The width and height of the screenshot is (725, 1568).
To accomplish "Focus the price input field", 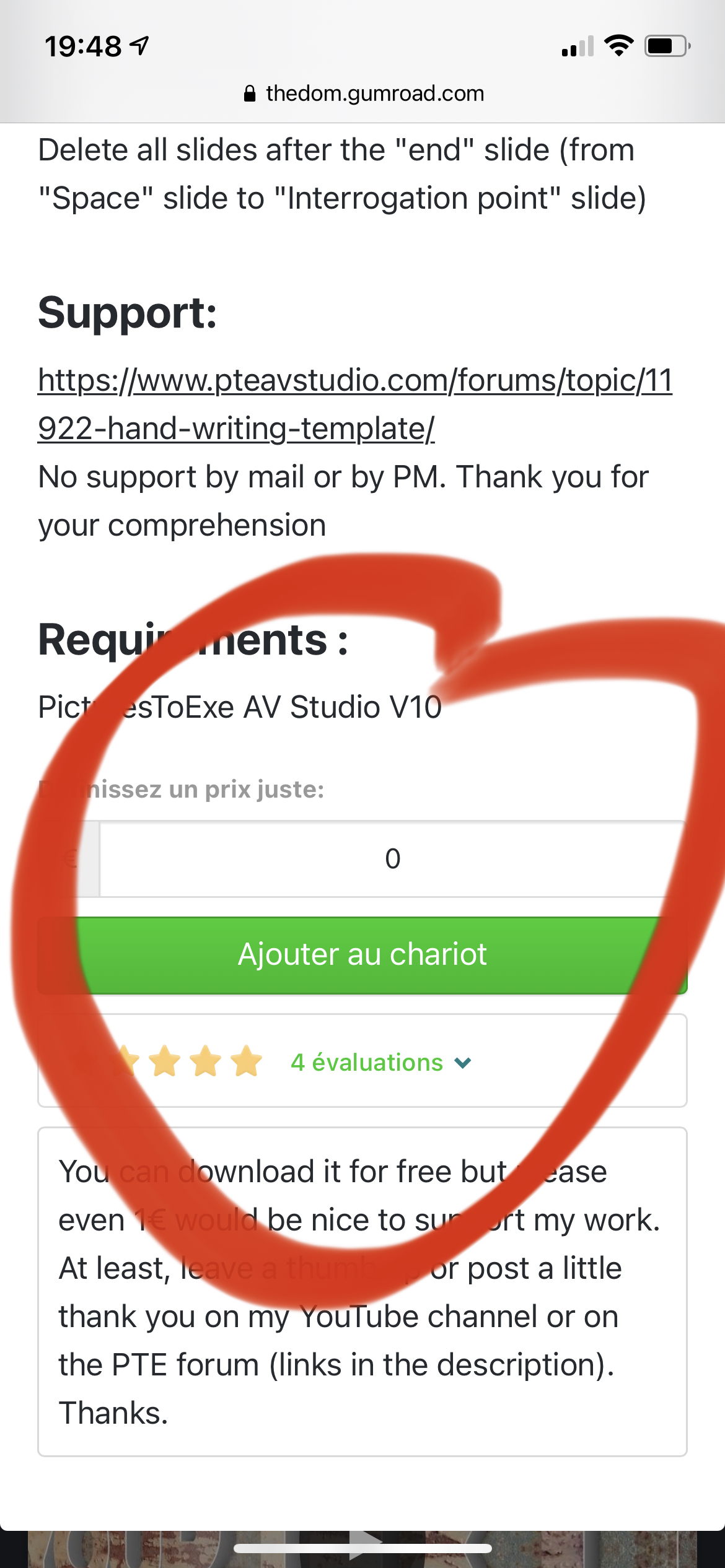I will tap(393, 859).
